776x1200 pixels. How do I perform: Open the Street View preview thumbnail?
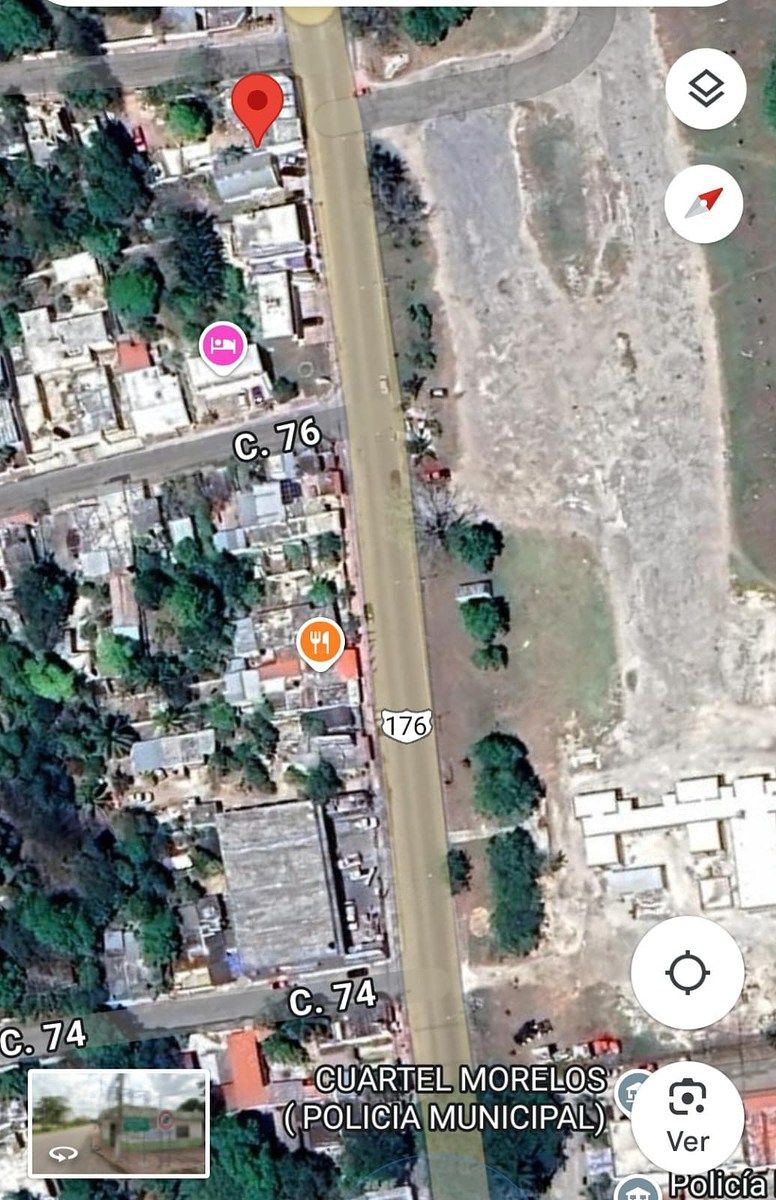pyautogui.click(x=118, y=1123)
